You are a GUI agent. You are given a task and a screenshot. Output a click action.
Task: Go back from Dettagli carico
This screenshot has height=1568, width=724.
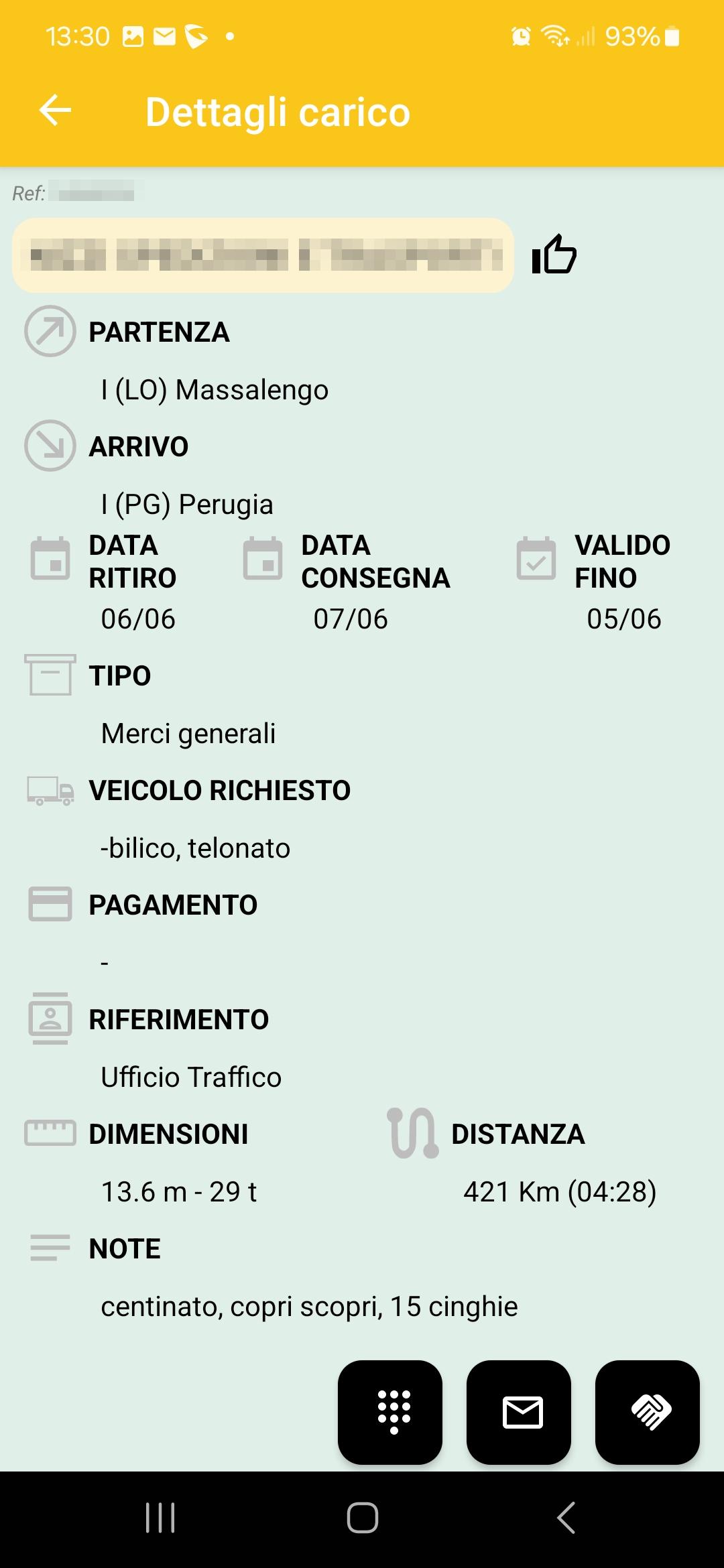pyautogui.click(x=55, y=111)
